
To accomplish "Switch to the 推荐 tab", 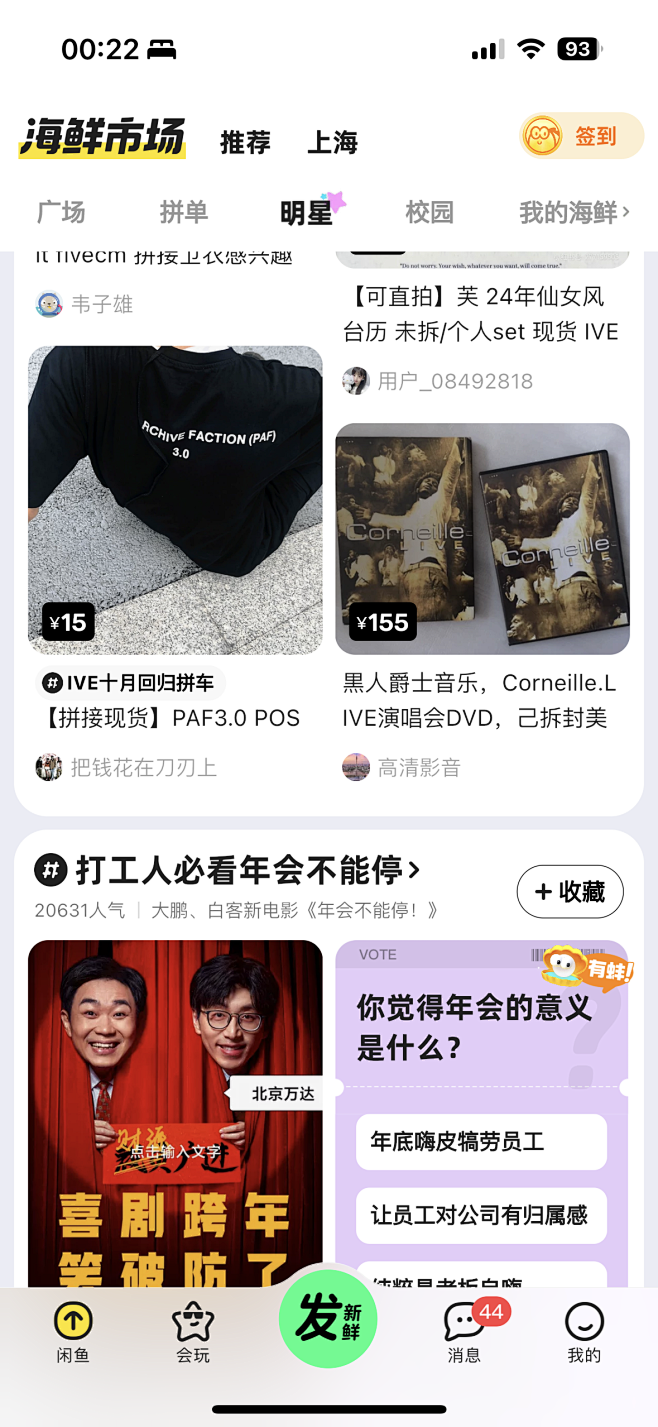I will point(245,142).
